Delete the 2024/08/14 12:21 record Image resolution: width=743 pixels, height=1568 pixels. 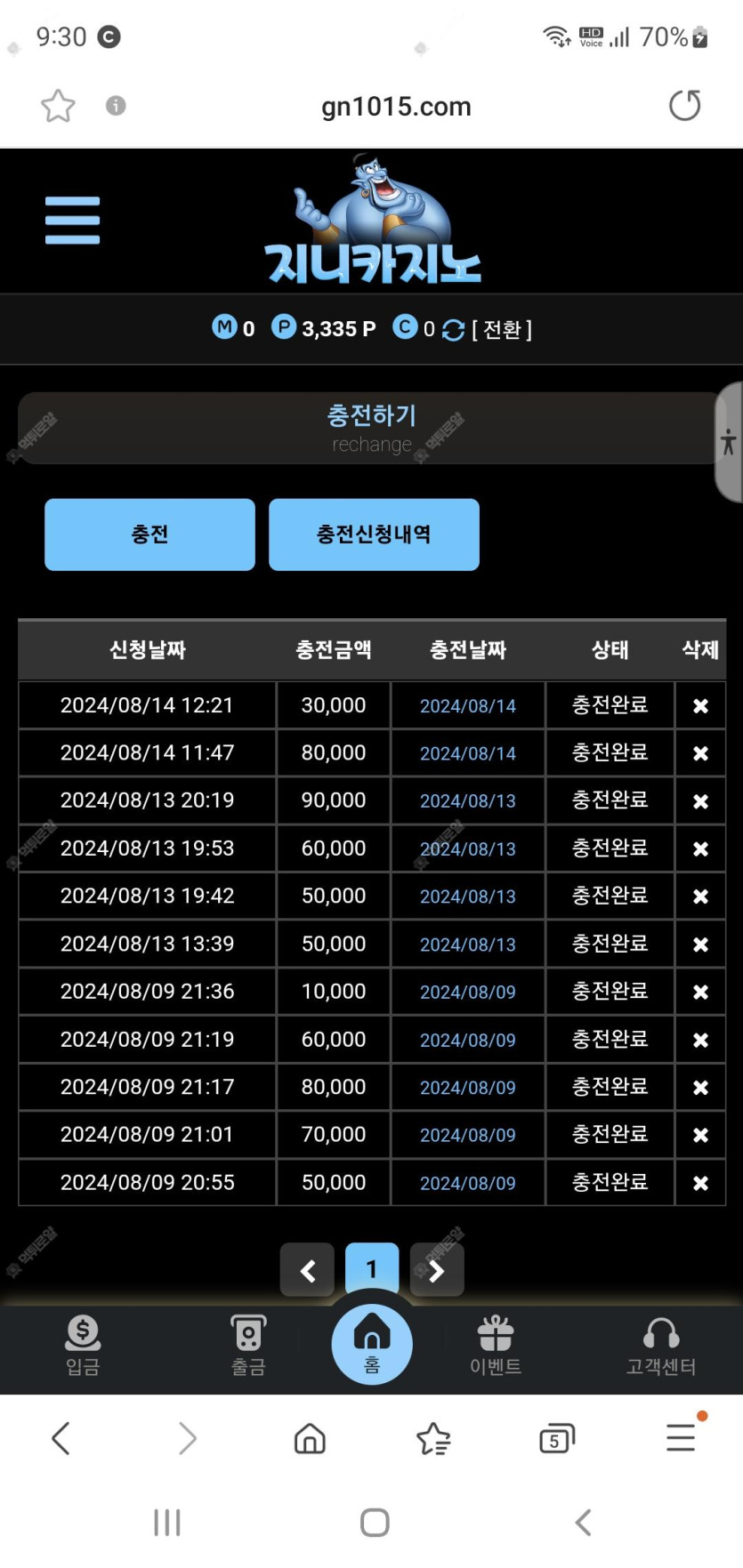pyautogui.click(x=700, y=705)
